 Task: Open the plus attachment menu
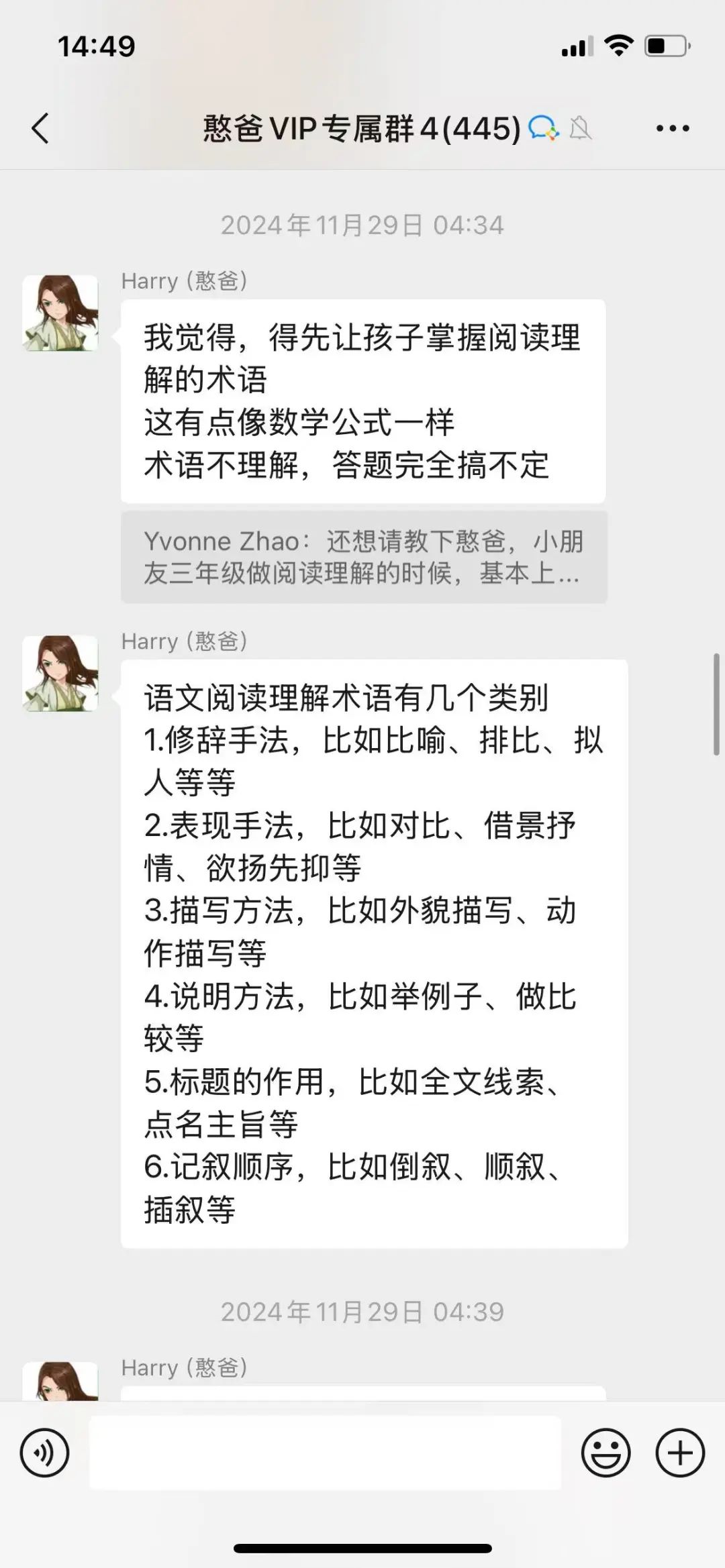pos(680,1453)
